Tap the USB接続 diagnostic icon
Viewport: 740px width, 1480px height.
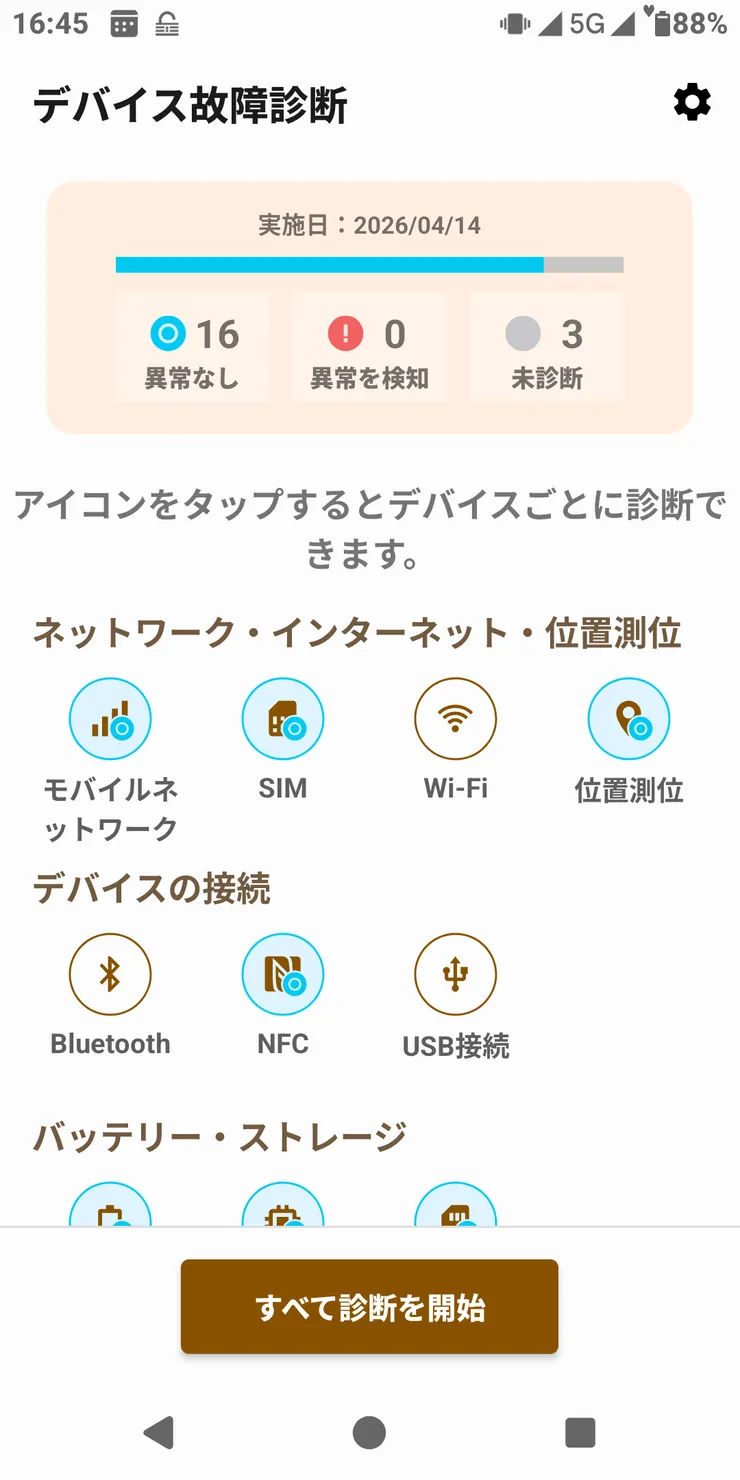point(456,974)
